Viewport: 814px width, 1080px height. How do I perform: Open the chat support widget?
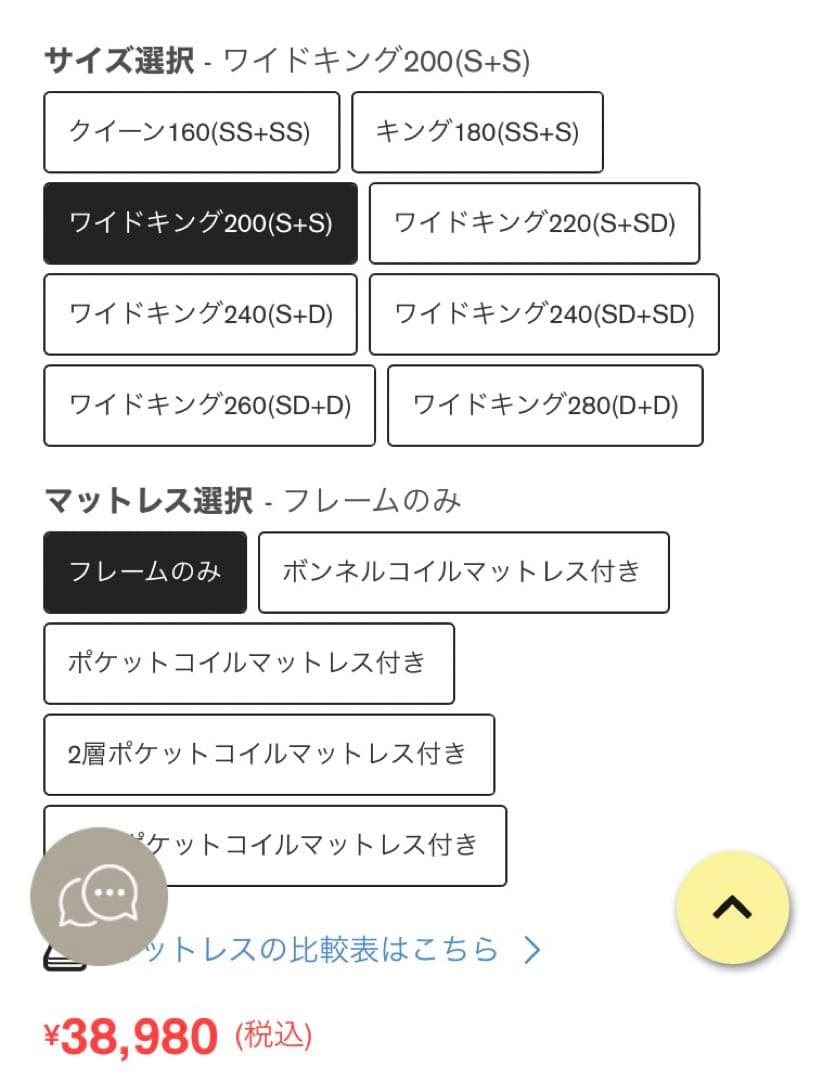[102, 895]
